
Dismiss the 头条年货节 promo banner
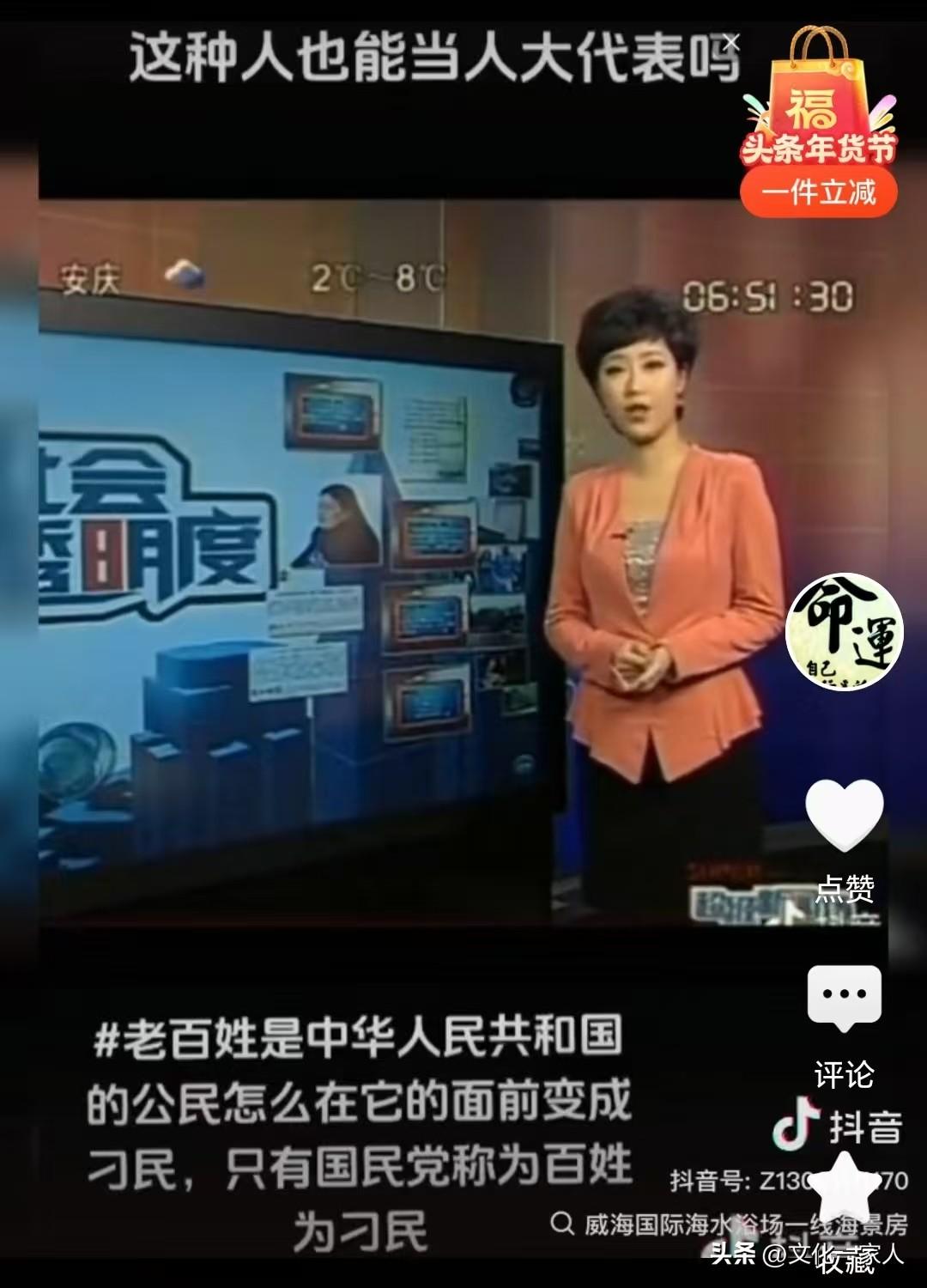pyautogui.click(x=730, y=41)
